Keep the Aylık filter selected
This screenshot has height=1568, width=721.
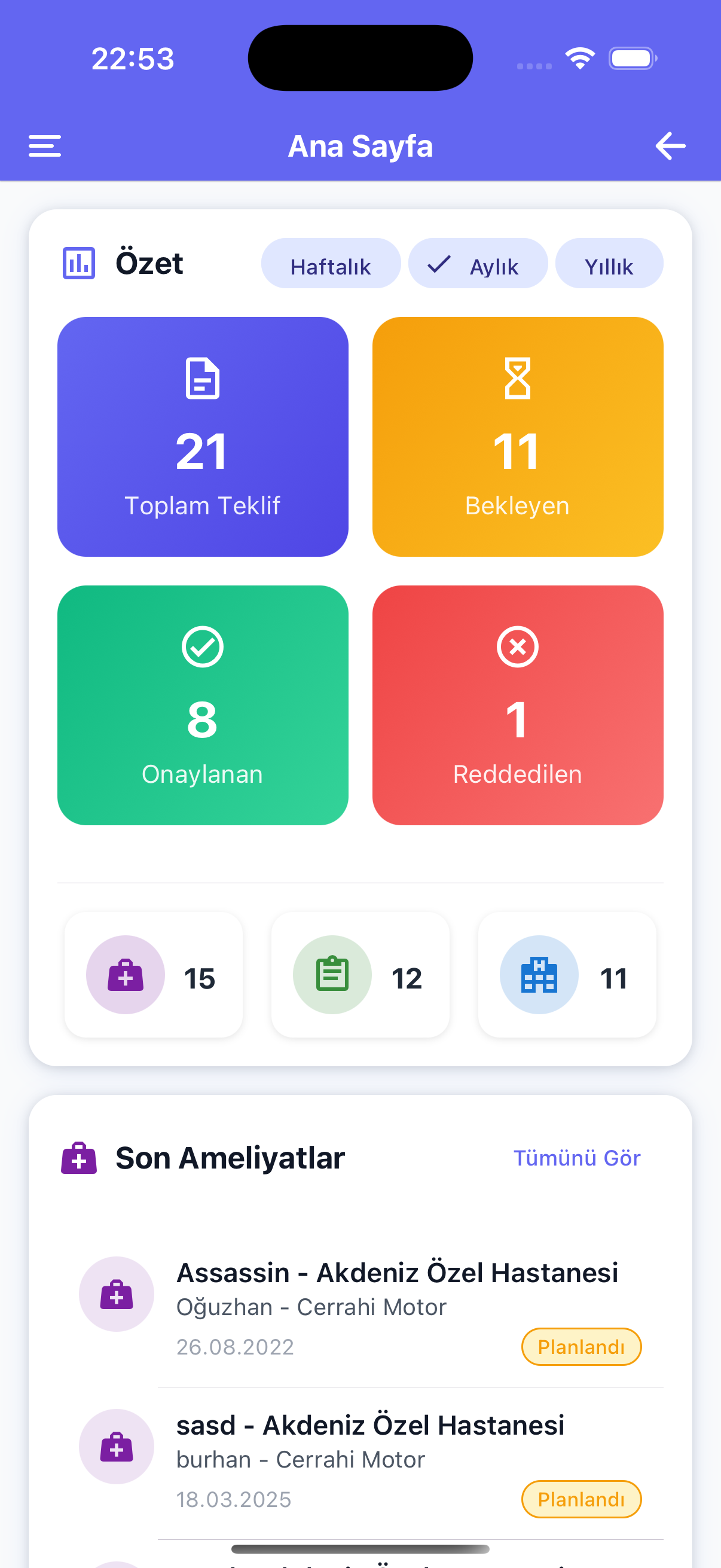479,263
